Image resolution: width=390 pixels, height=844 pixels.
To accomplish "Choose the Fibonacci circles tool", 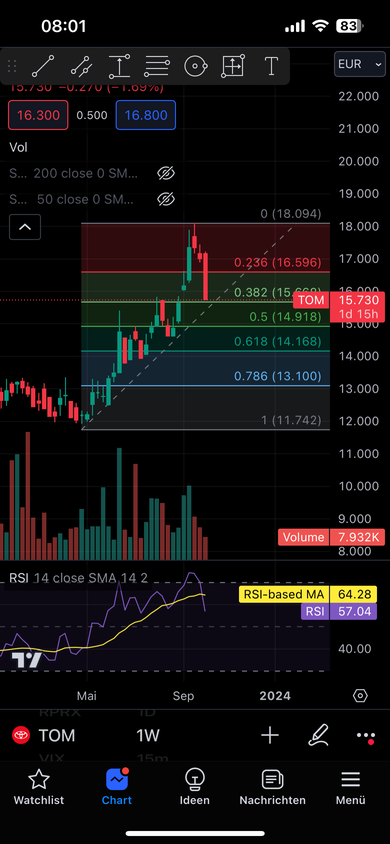I will point(195,66).
